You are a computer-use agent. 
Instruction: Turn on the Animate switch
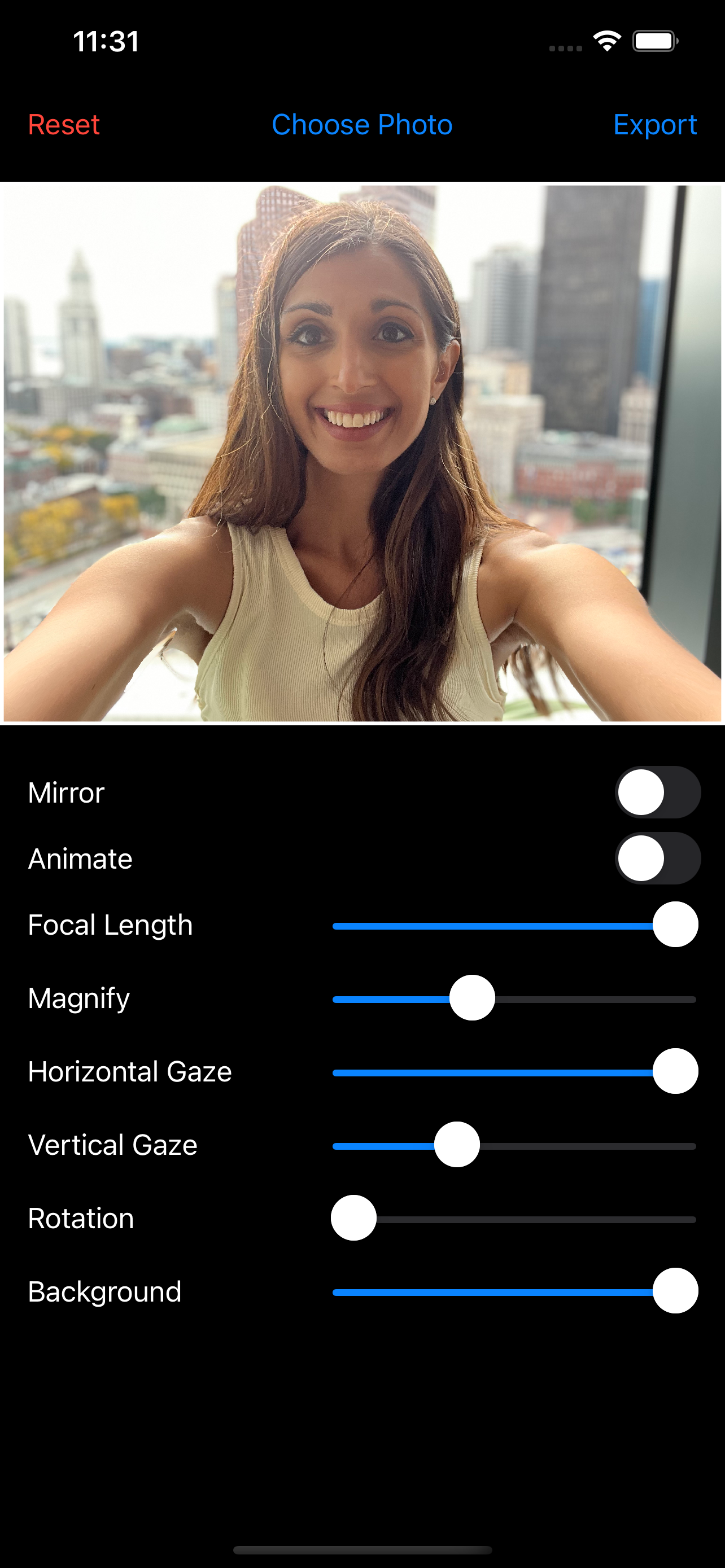657,859
